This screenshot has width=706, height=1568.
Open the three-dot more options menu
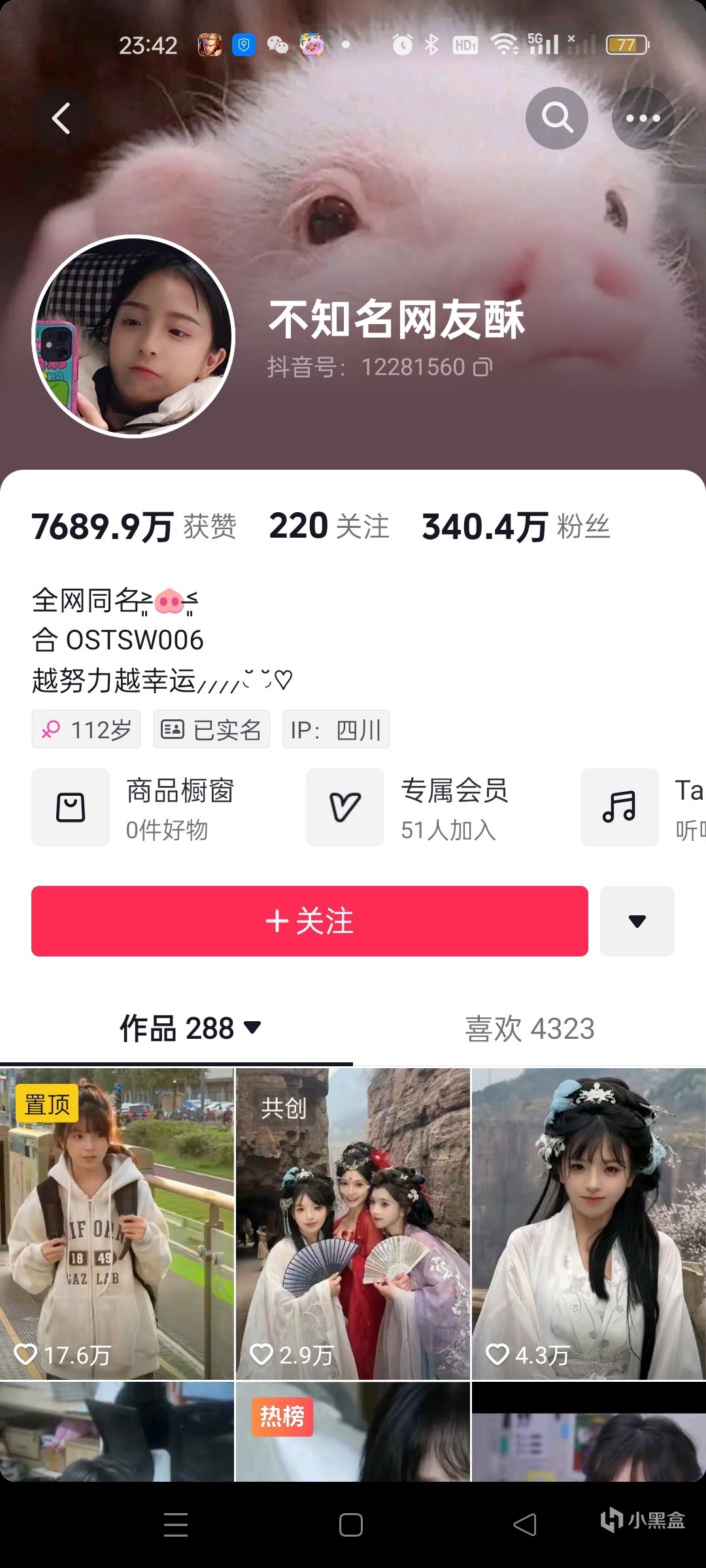[643, 118]
